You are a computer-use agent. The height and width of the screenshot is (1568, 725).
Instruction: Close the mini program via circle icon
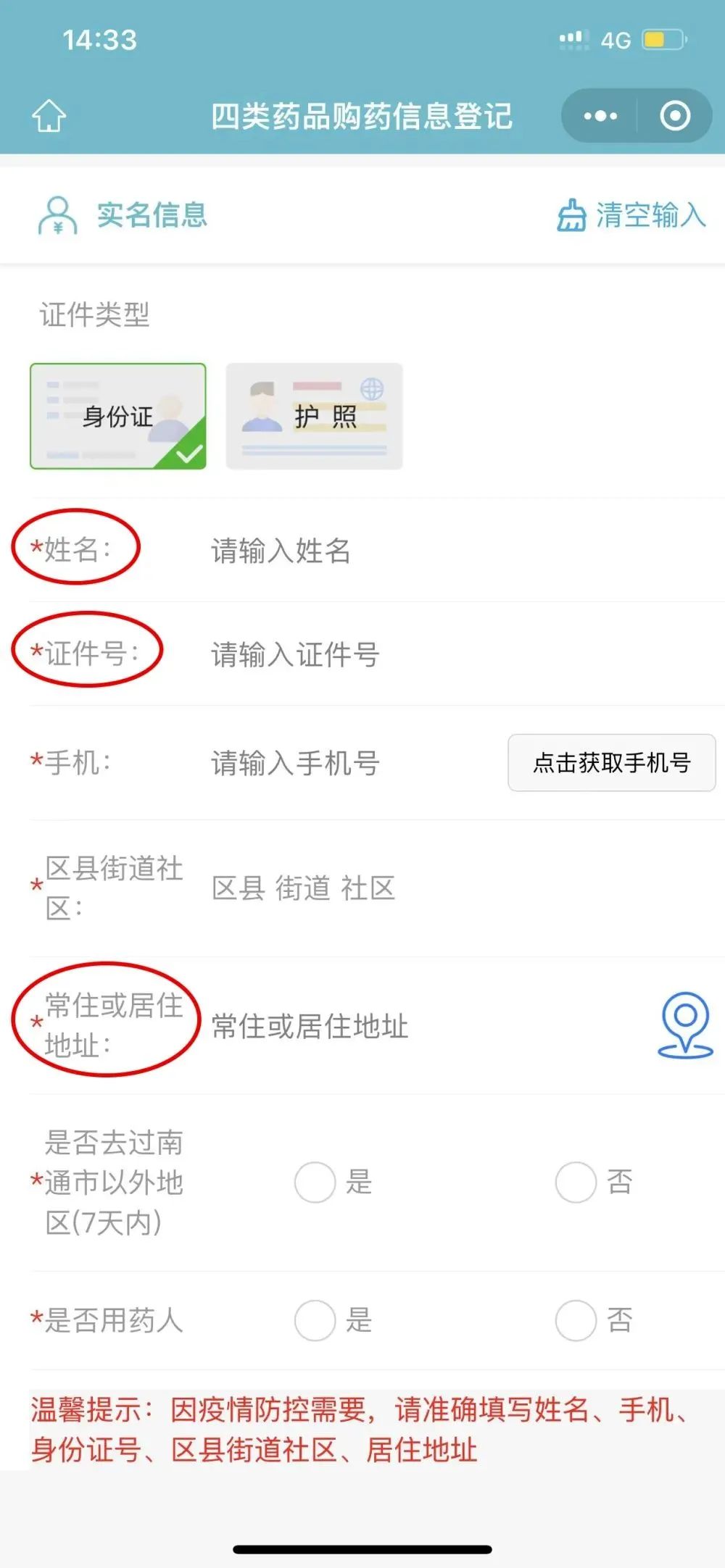click(675, 116)
